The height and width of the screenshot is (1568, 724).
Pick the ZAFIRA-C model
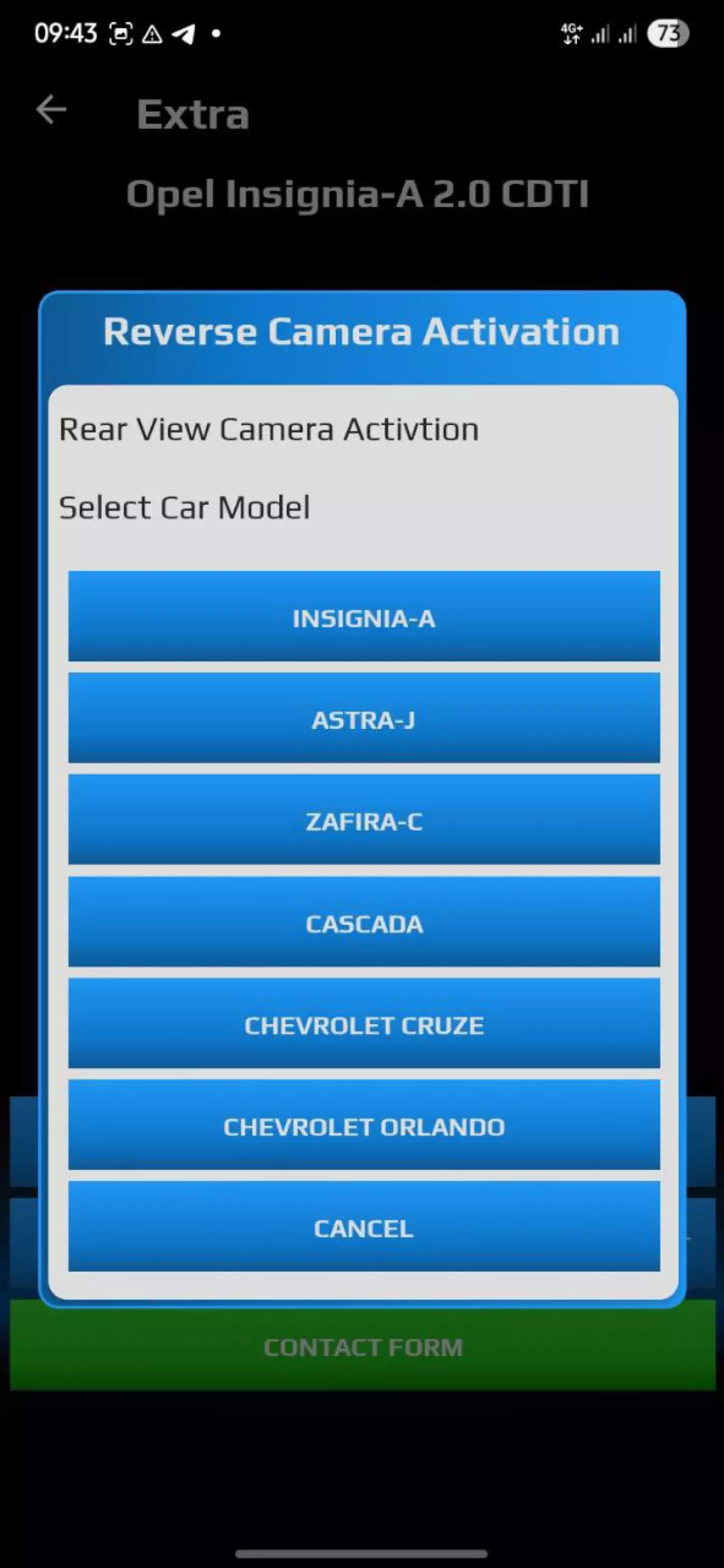[x=364, y=819]
